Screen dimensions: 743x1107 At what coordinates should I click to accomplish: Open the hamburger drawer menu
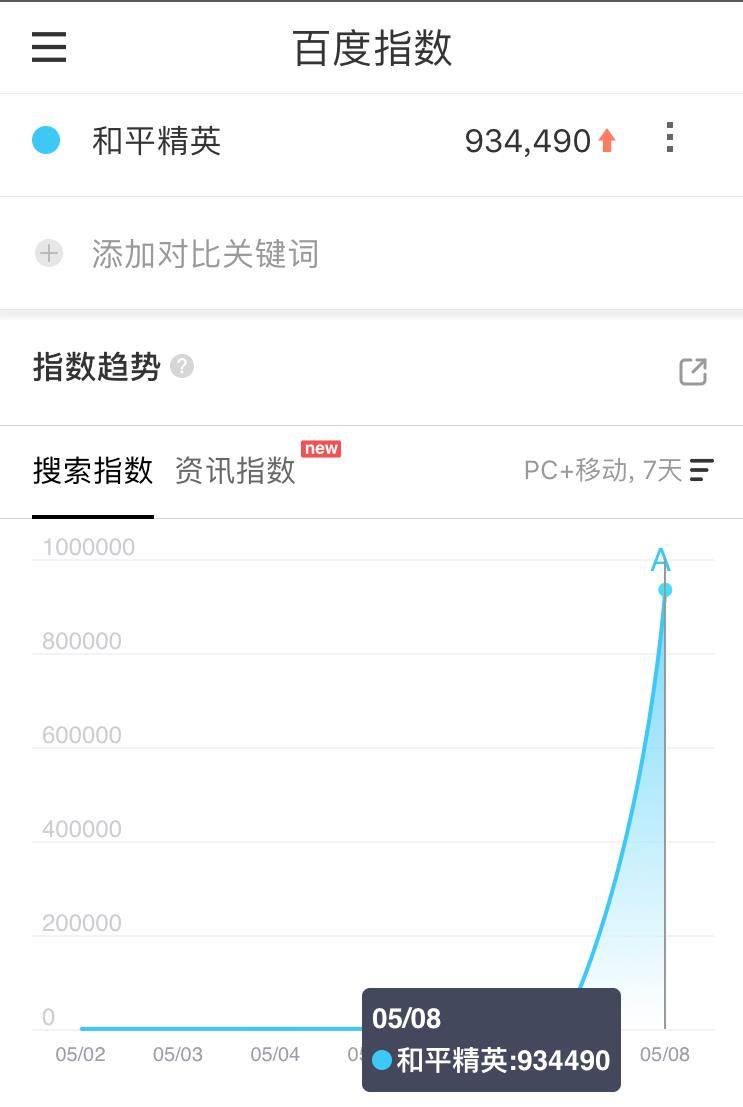click(x=49, y=47)
